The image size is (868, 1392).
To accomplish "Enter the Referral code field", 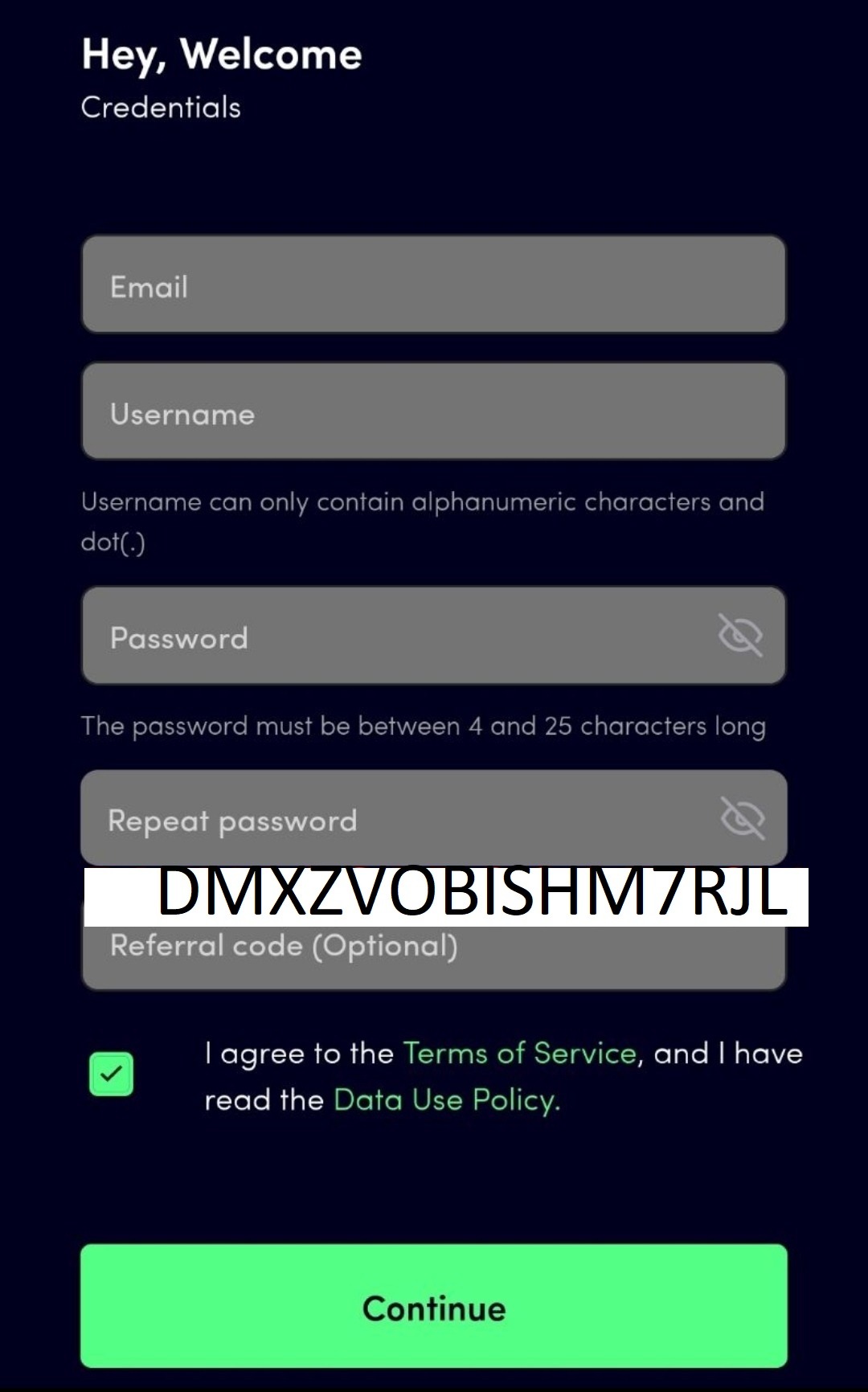I will pyautogui.click(x=433, y=955).
